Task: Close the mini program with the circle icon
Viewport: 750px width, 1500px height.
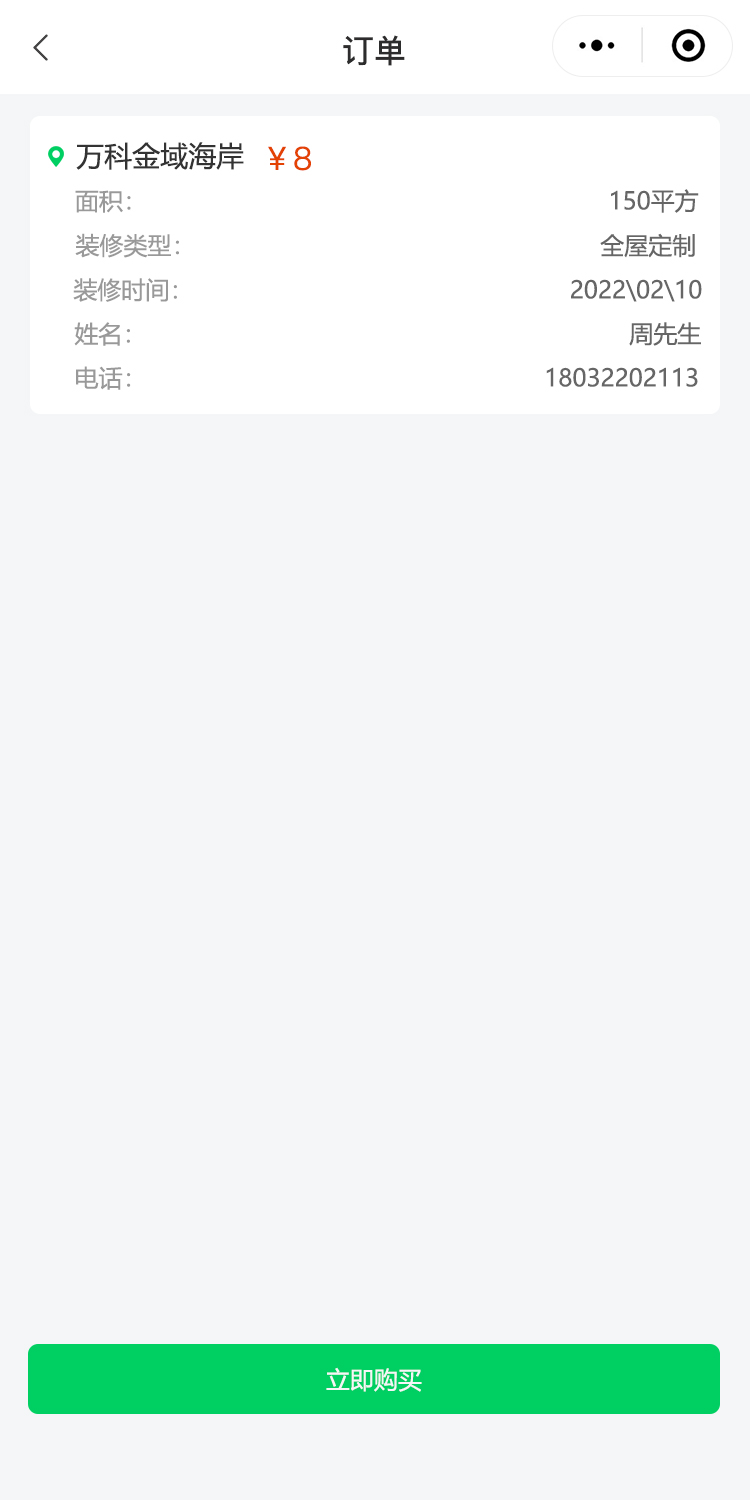Action: click(x=688, y=46)
